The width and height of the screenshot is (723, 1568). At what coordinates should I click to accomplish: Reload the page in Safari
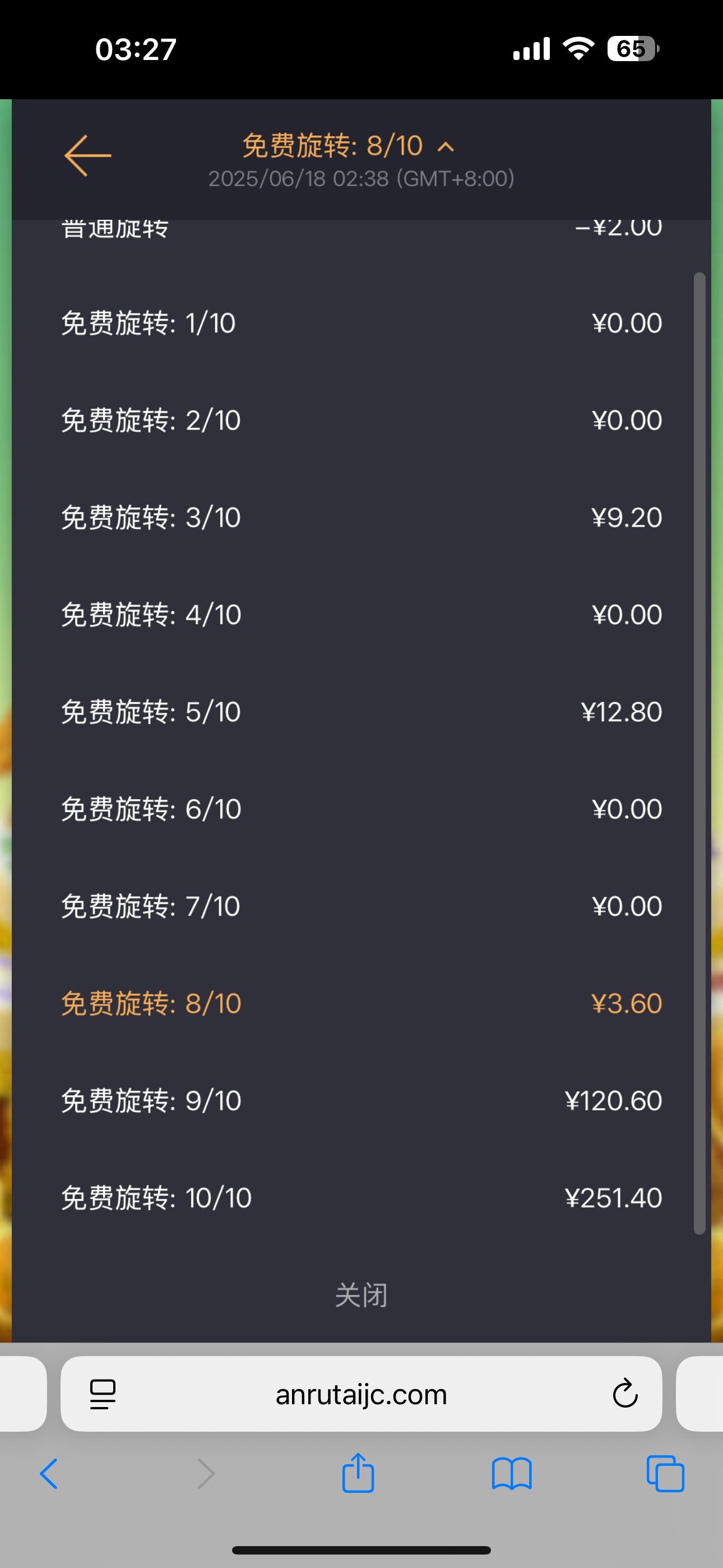coord(624,1393)
